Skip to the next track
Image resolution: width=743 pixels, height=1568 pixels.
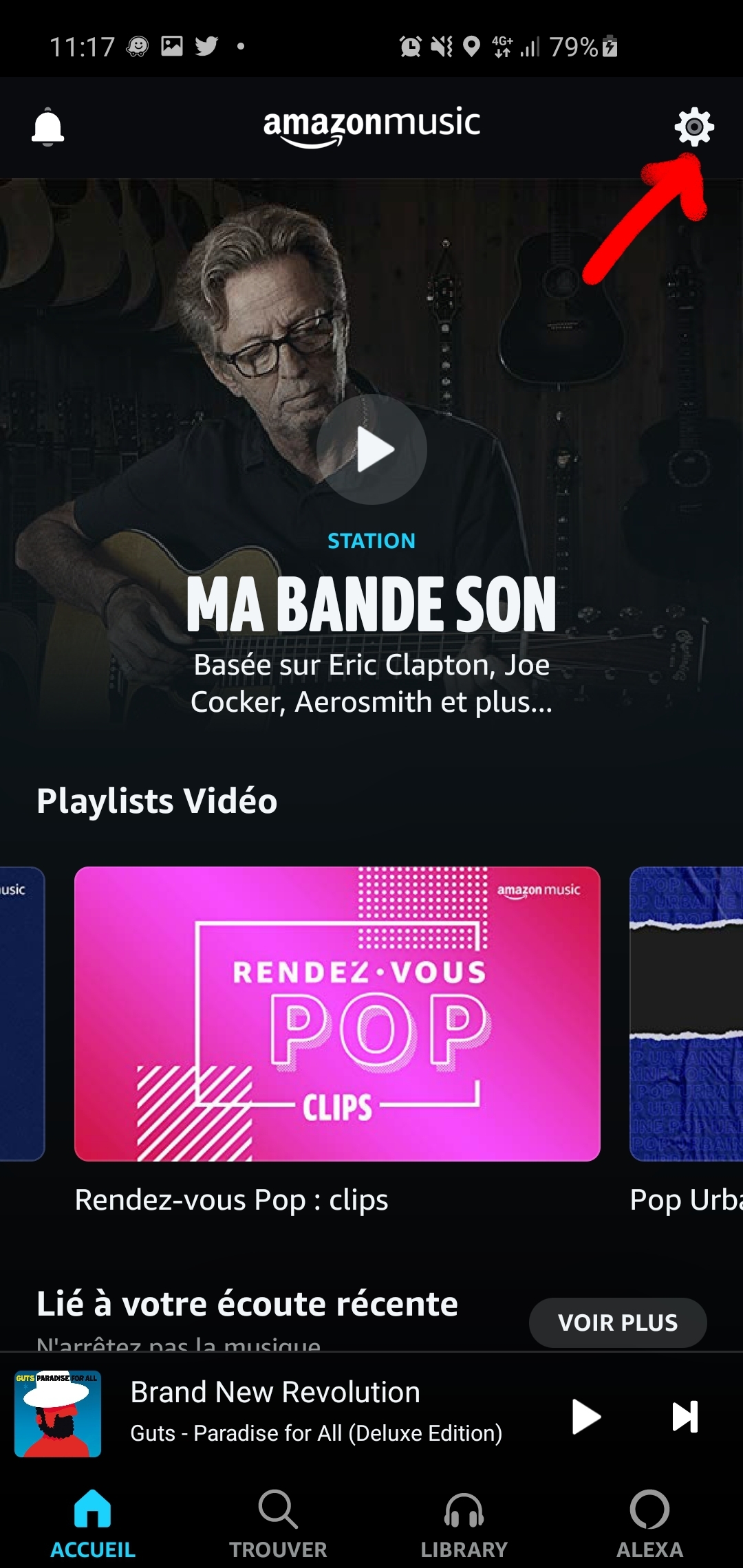685,1417
